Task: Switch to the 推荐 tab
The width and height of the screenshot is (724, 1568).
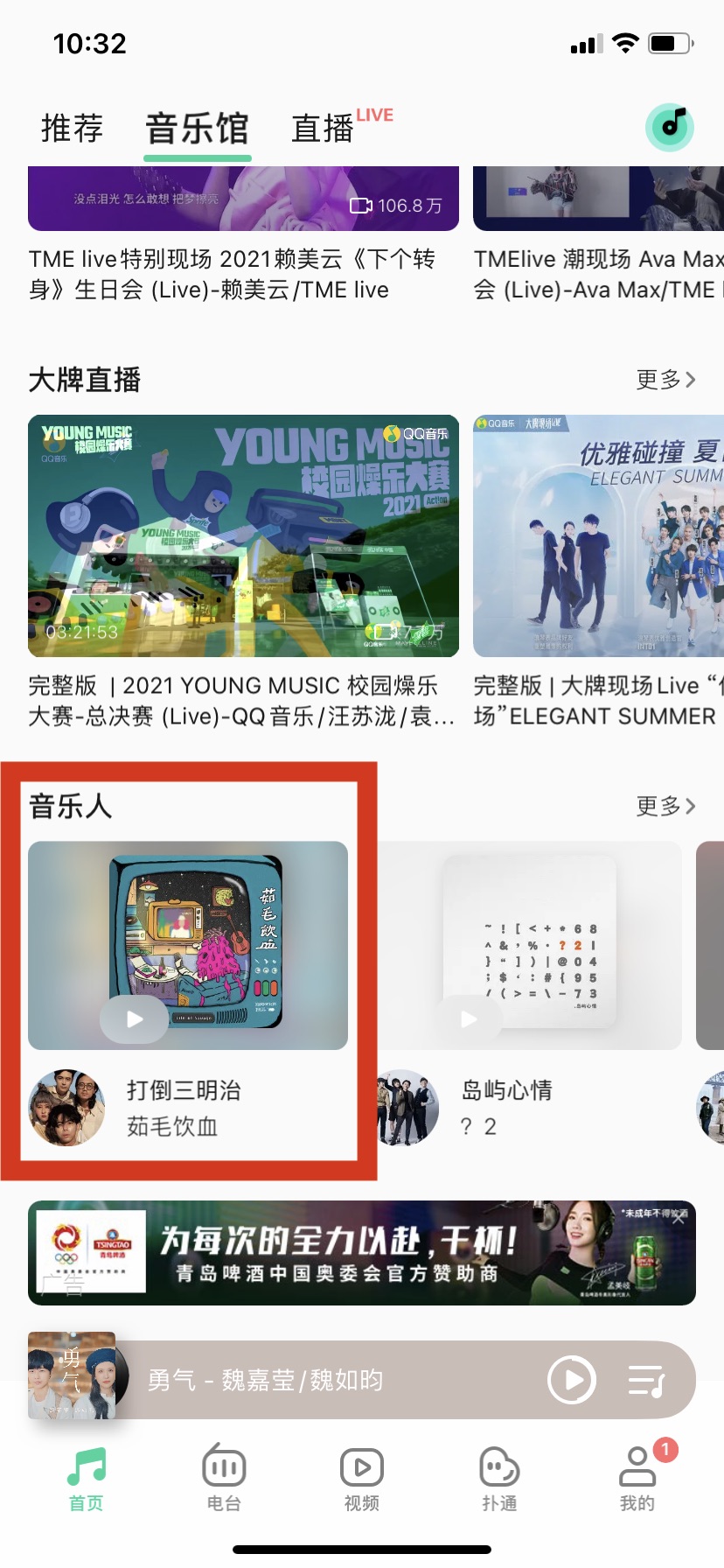Action: pos(72,129)
